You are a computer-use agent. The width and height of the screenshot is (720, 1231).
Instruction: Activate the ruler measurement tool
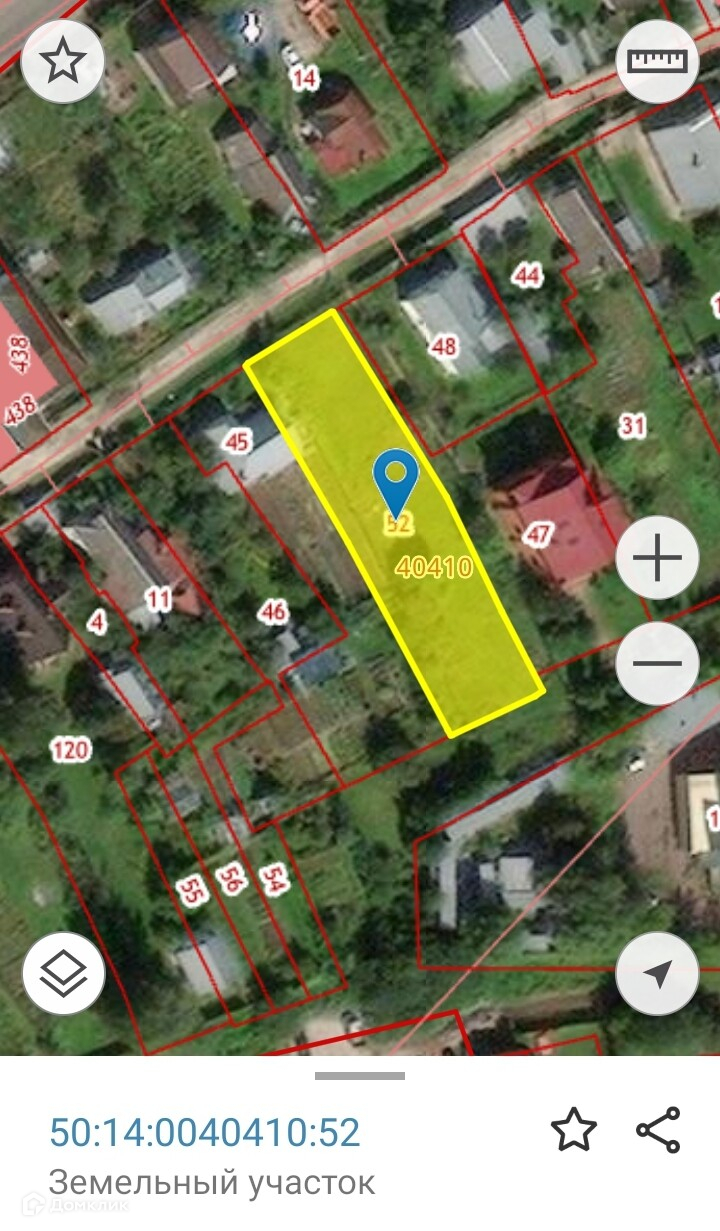tap(657, 61)
